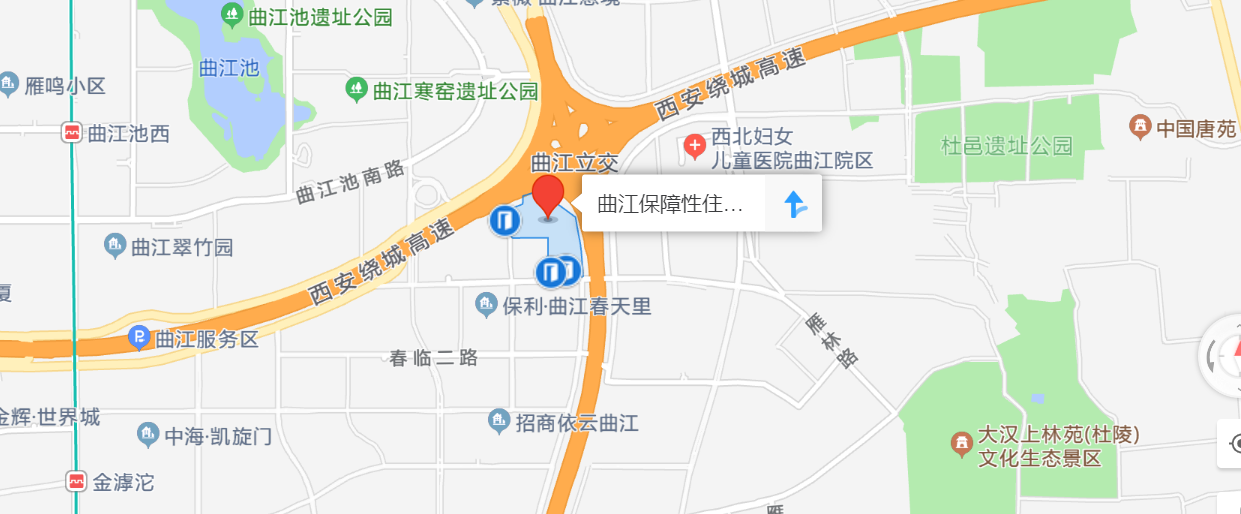
Task: Tap the 中海·凯旋门 place marker
Action: 147,435
